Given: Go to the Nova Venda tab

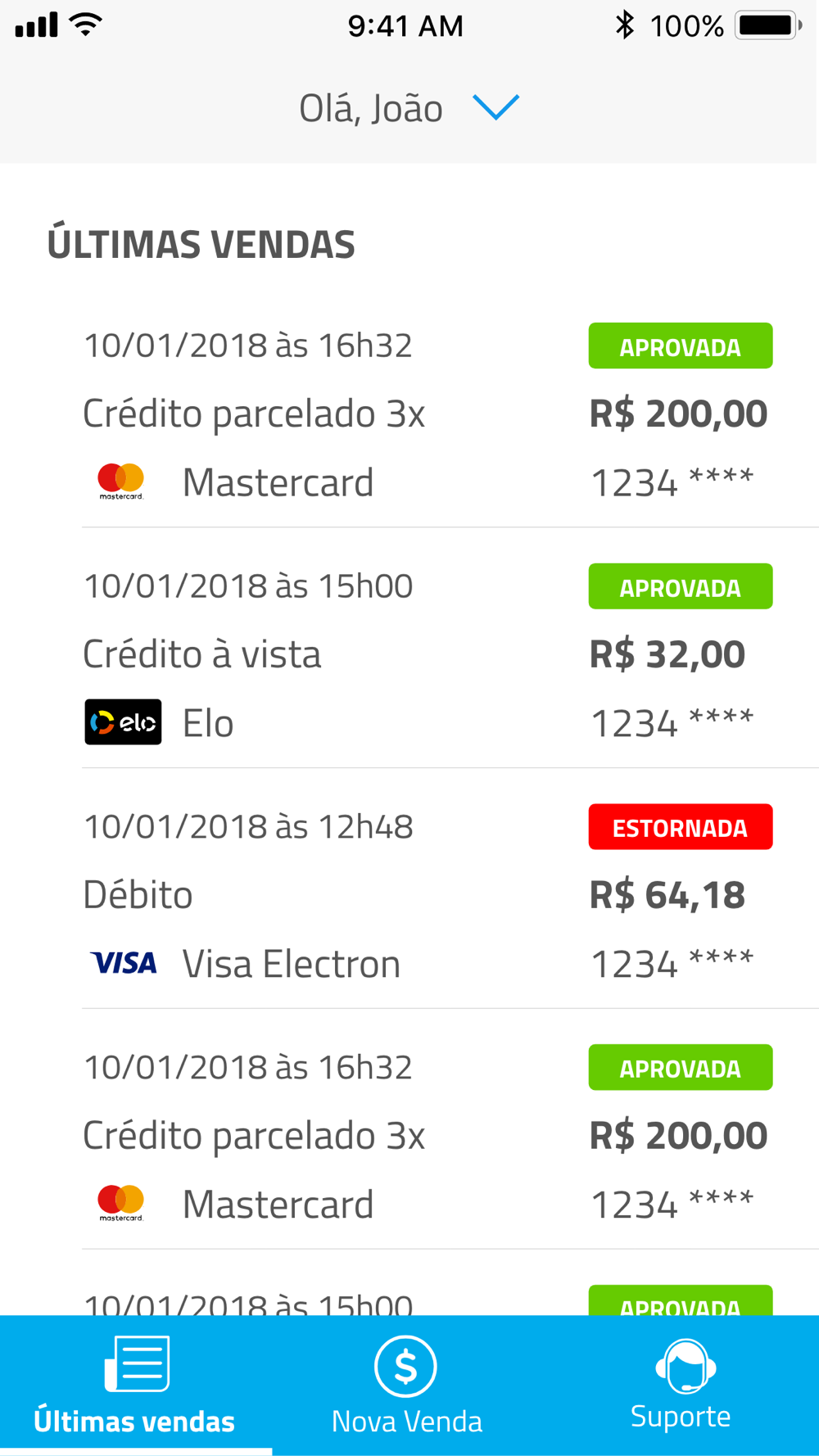Looking at the screenshot, I should coord(406,1386).
